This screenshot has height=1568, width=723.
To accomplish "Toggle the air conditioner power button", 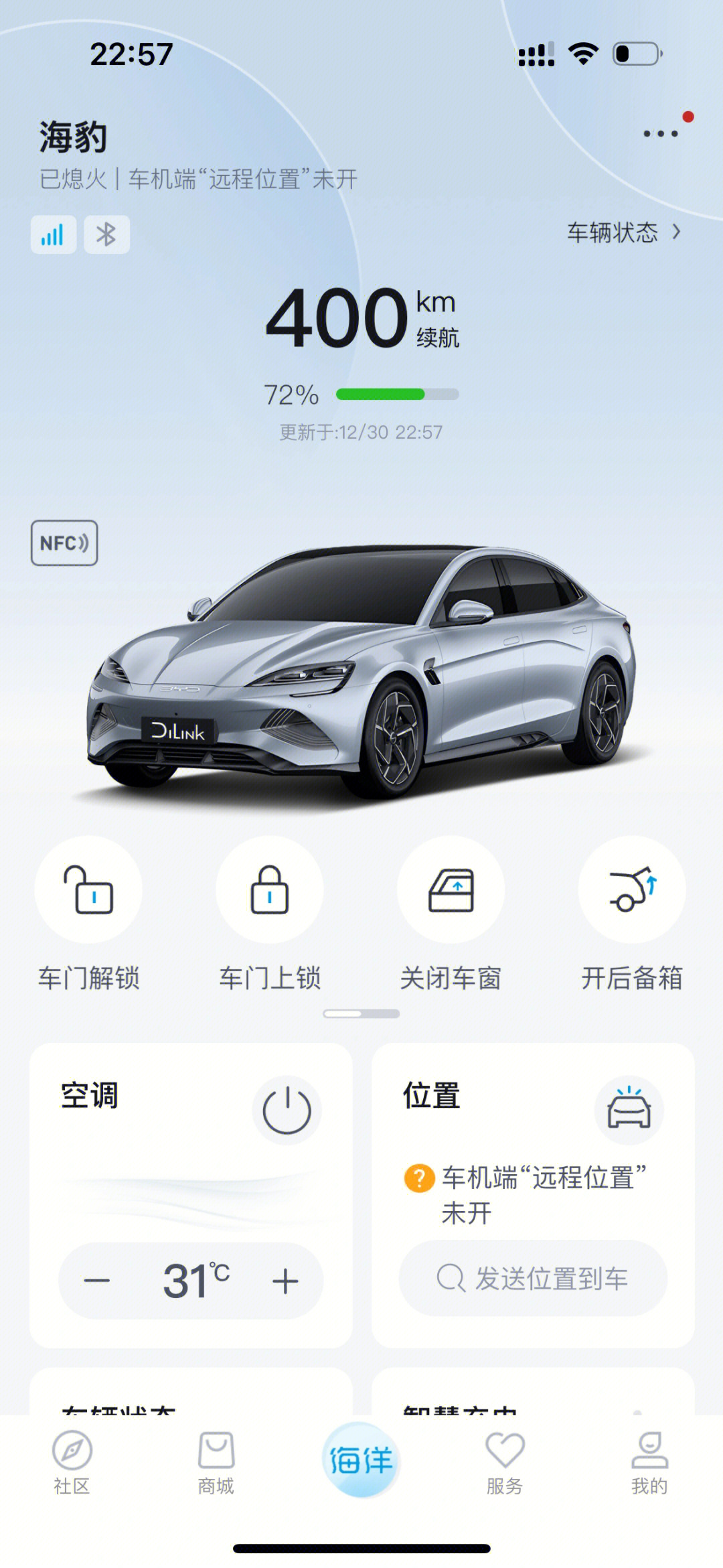I will point(287,1110).
